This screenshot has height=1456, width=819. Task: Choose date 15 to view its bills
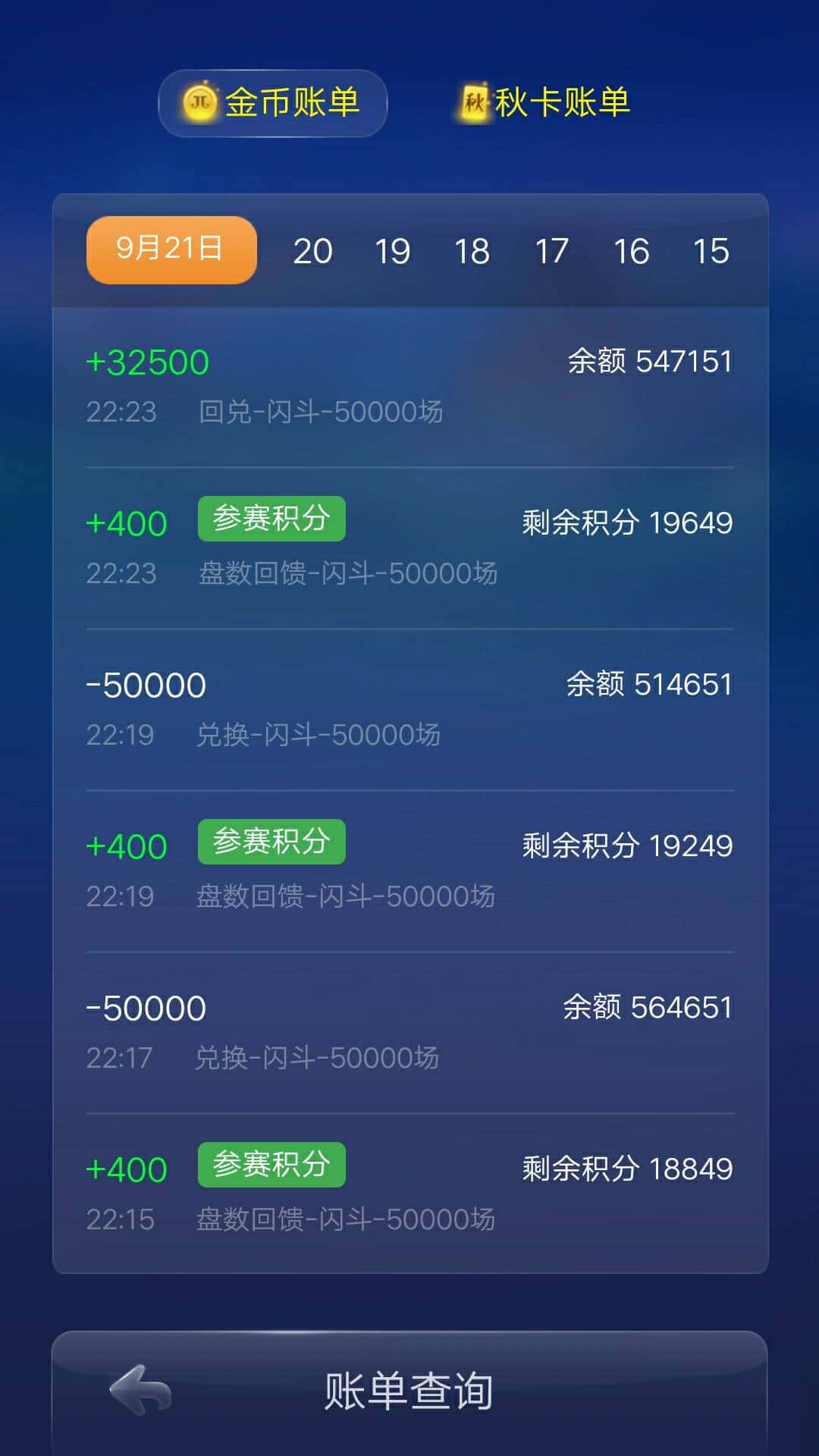click(713, 250)
